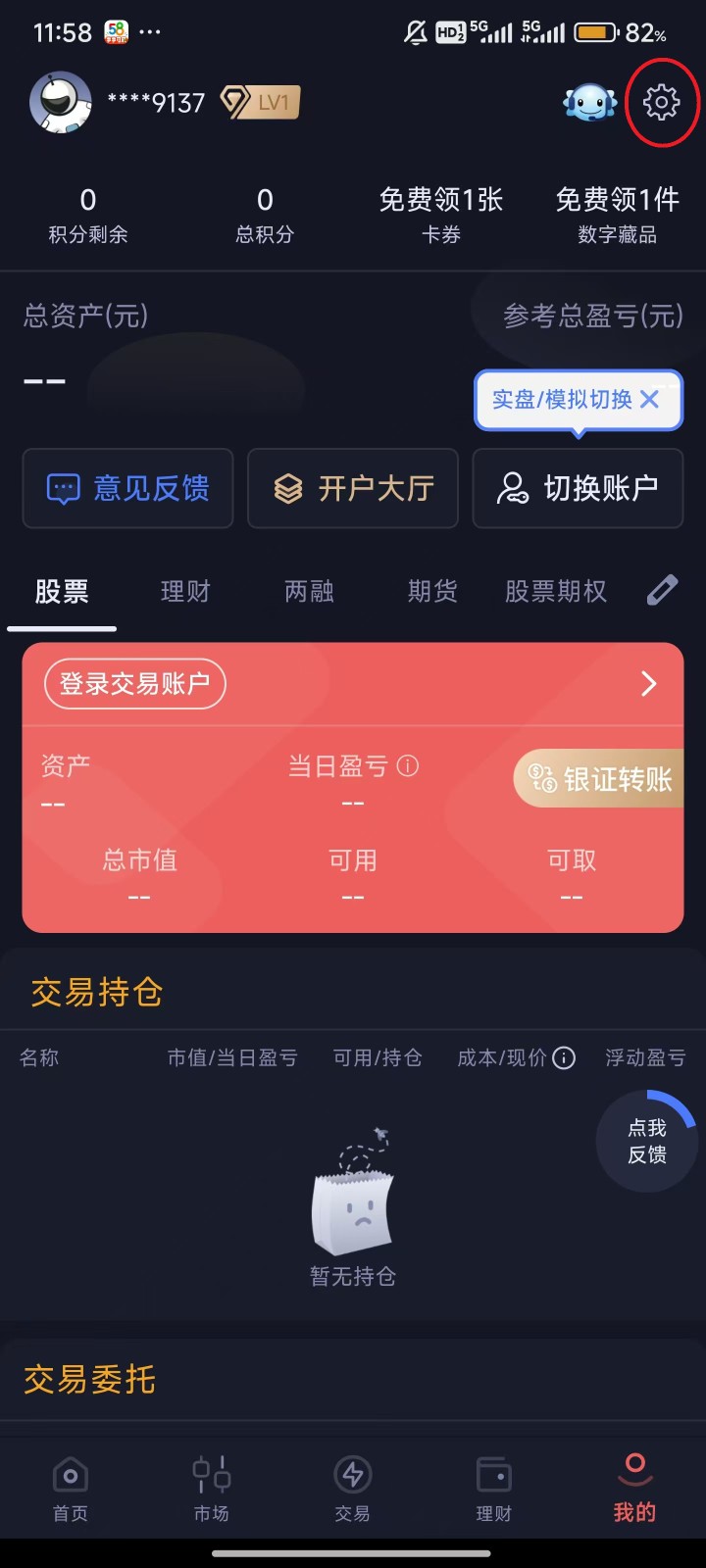The width and height of the screenshot is (706, 1568).
Task: Open 银证转账 transfer
Action: tap(600, 779)
